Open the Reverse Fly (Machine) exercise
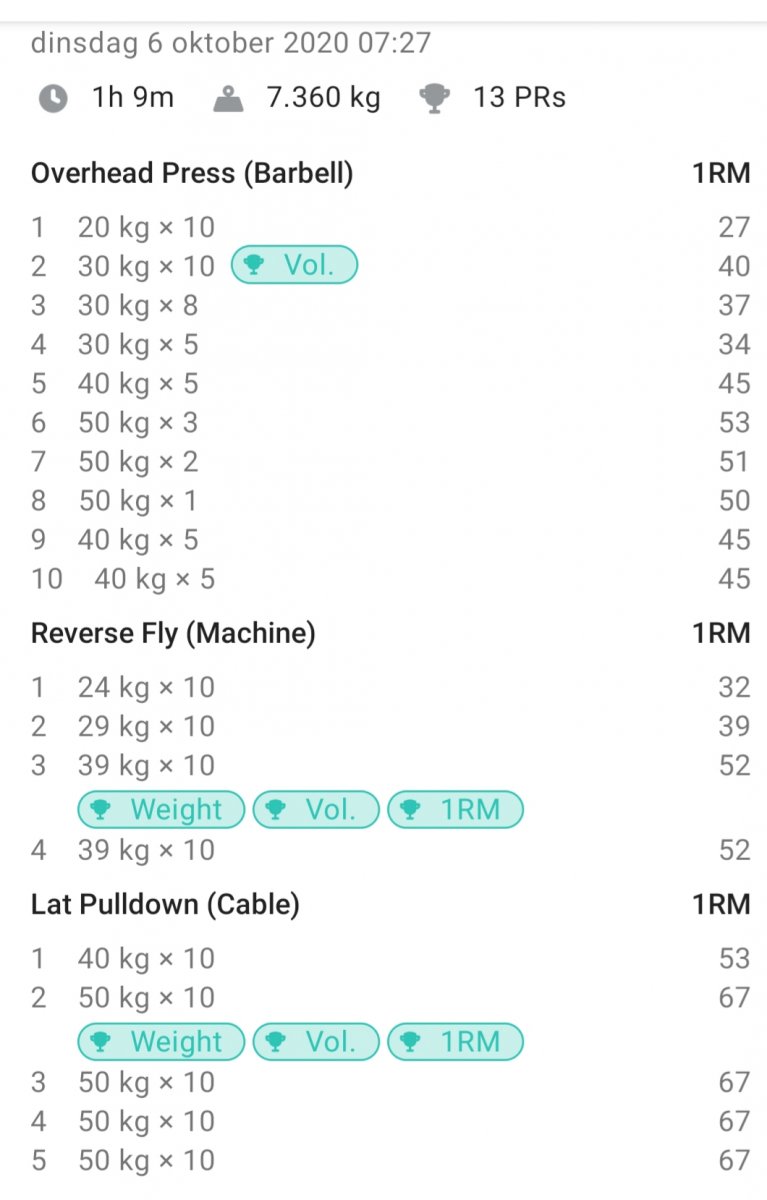Image resolution: width=767 pixels, height=1200 pixels. click(x=173, y=633)
